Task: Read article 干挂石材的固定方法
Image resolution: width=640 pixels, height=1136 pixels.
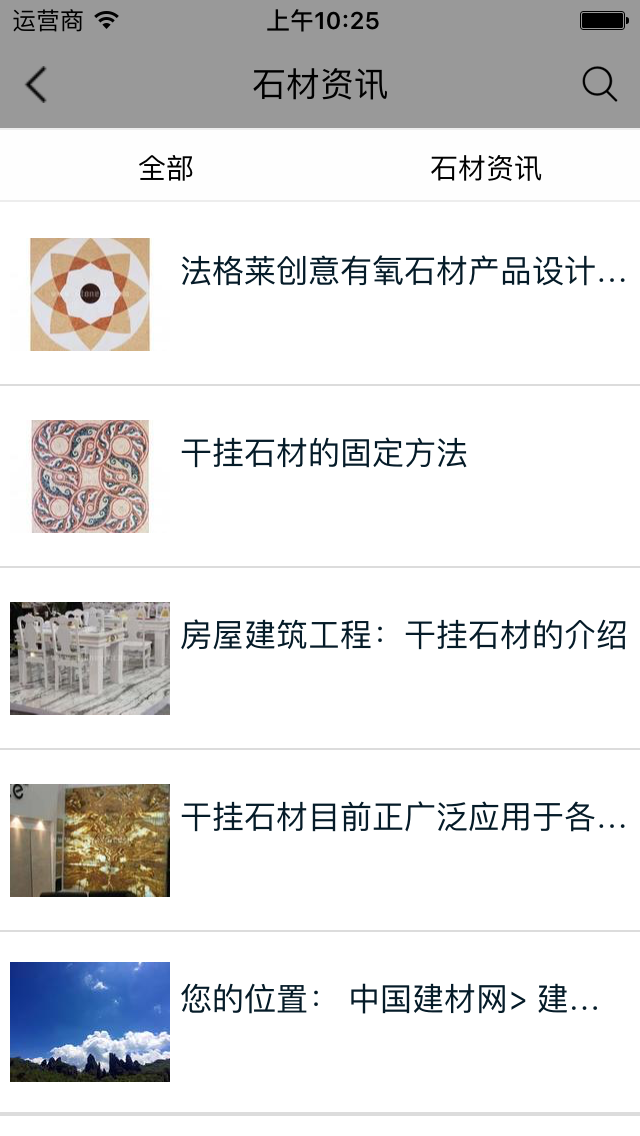Action: tap(324, 454)
